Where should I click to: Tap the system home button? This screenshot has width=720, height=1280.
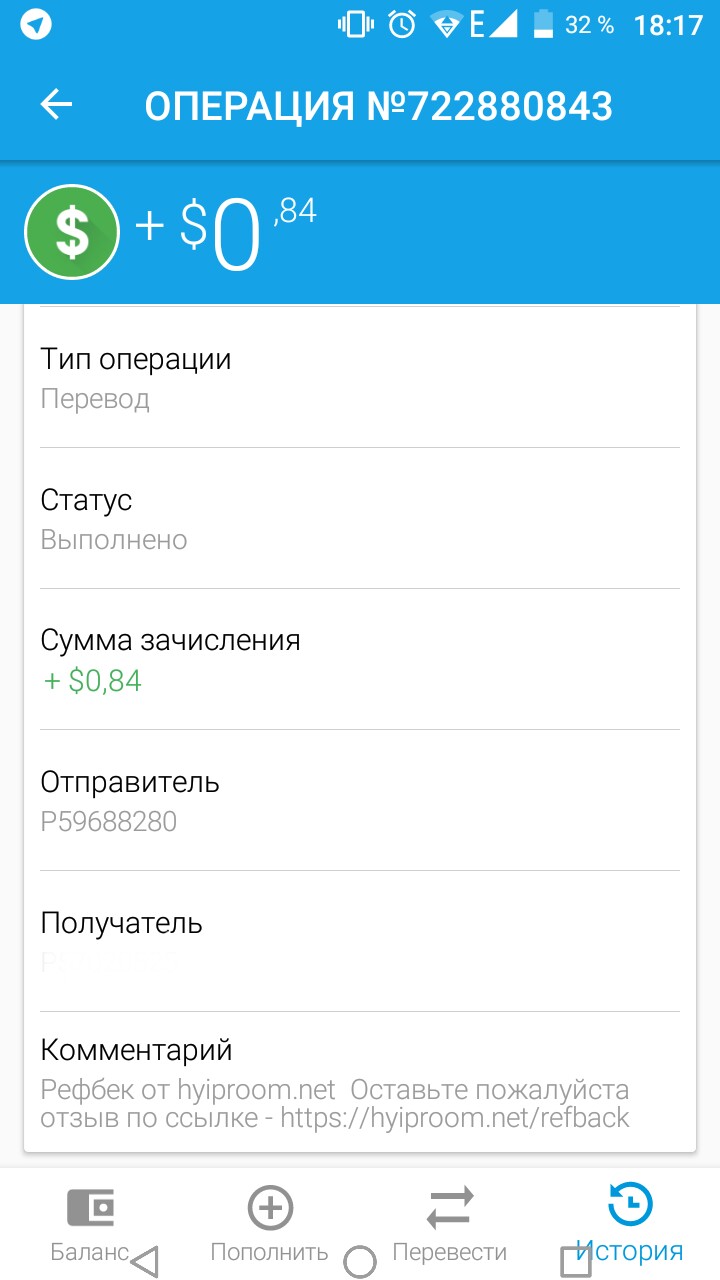coord(360,1262)
